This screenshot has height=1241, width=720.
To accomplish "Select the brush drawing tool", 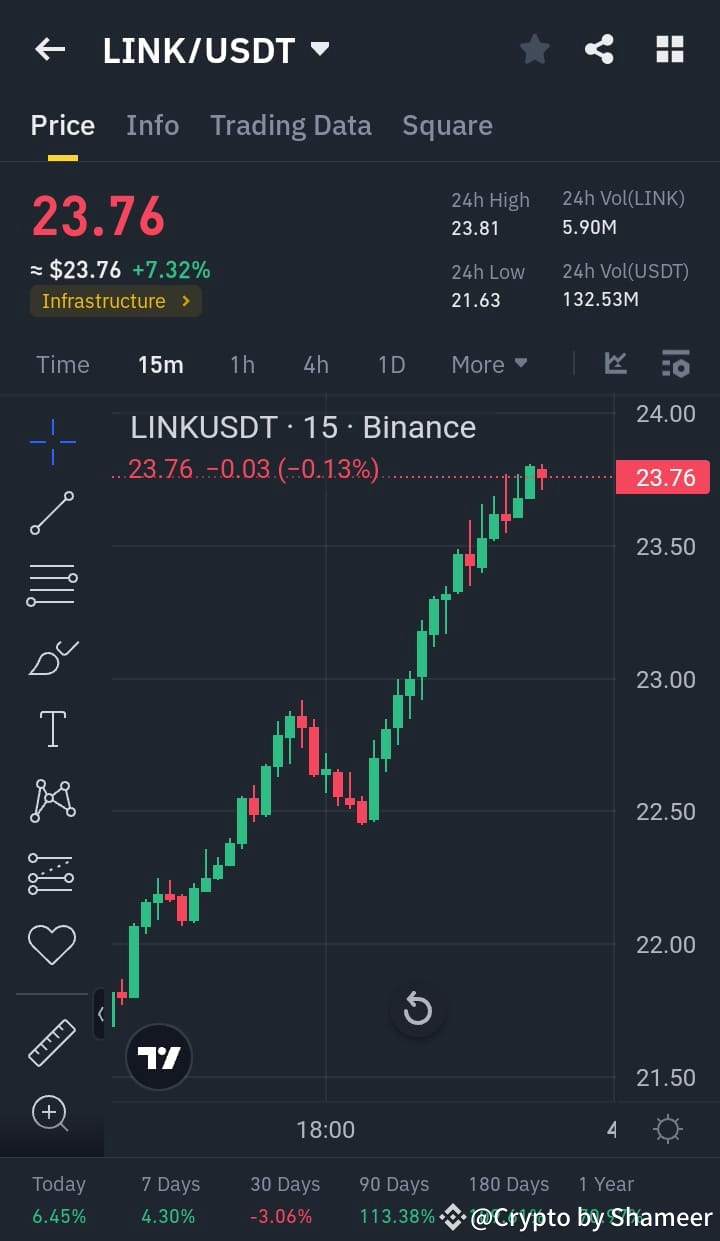I will 52,657.
